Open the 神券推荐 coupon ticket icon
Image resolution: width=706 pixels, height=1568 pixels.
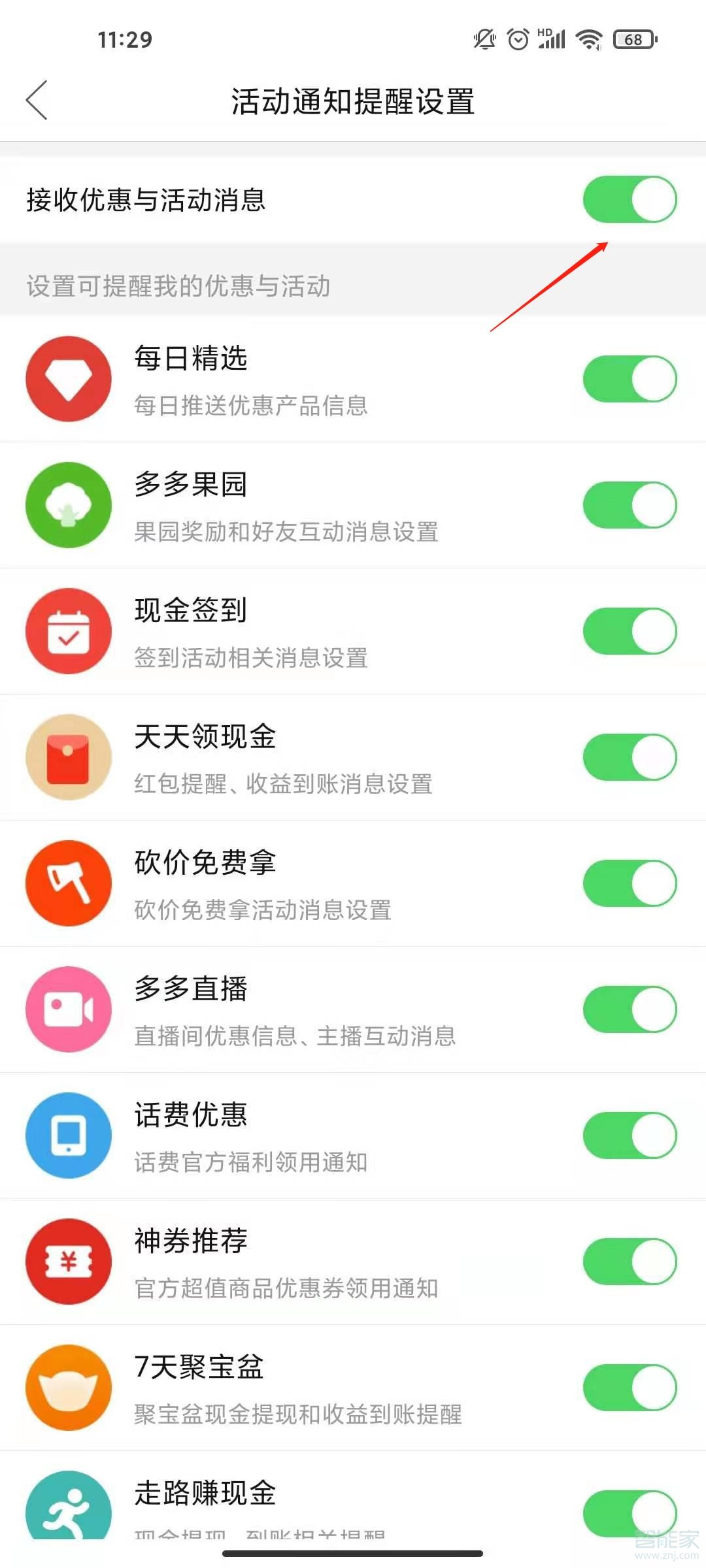click(x=69, y=1262)
